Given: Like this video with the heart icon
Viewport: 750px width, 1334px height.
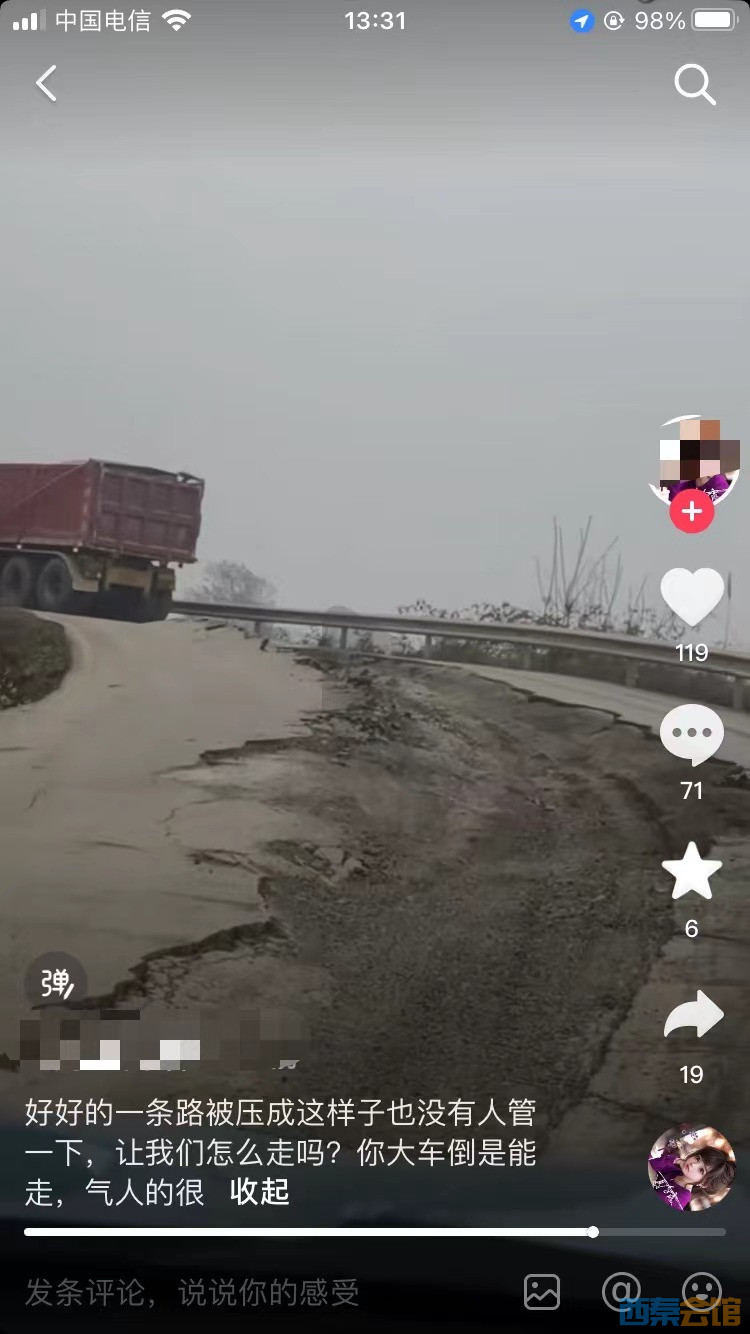Looking at the screenshot, I should pyautogui.click(x=692, y=598).
